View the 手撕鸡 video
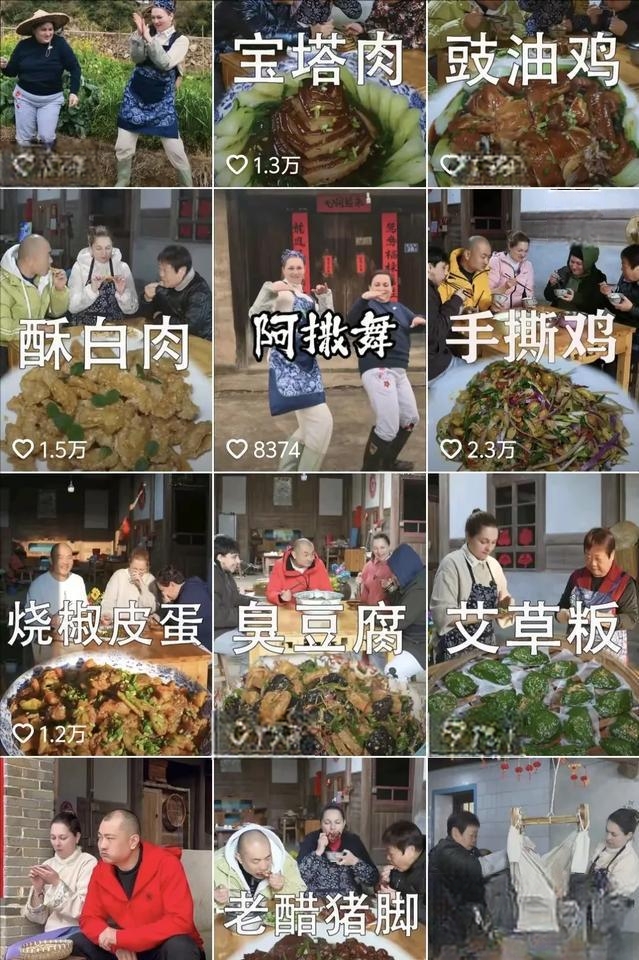This screenshot has width=639, height=960. coord(533,330)
